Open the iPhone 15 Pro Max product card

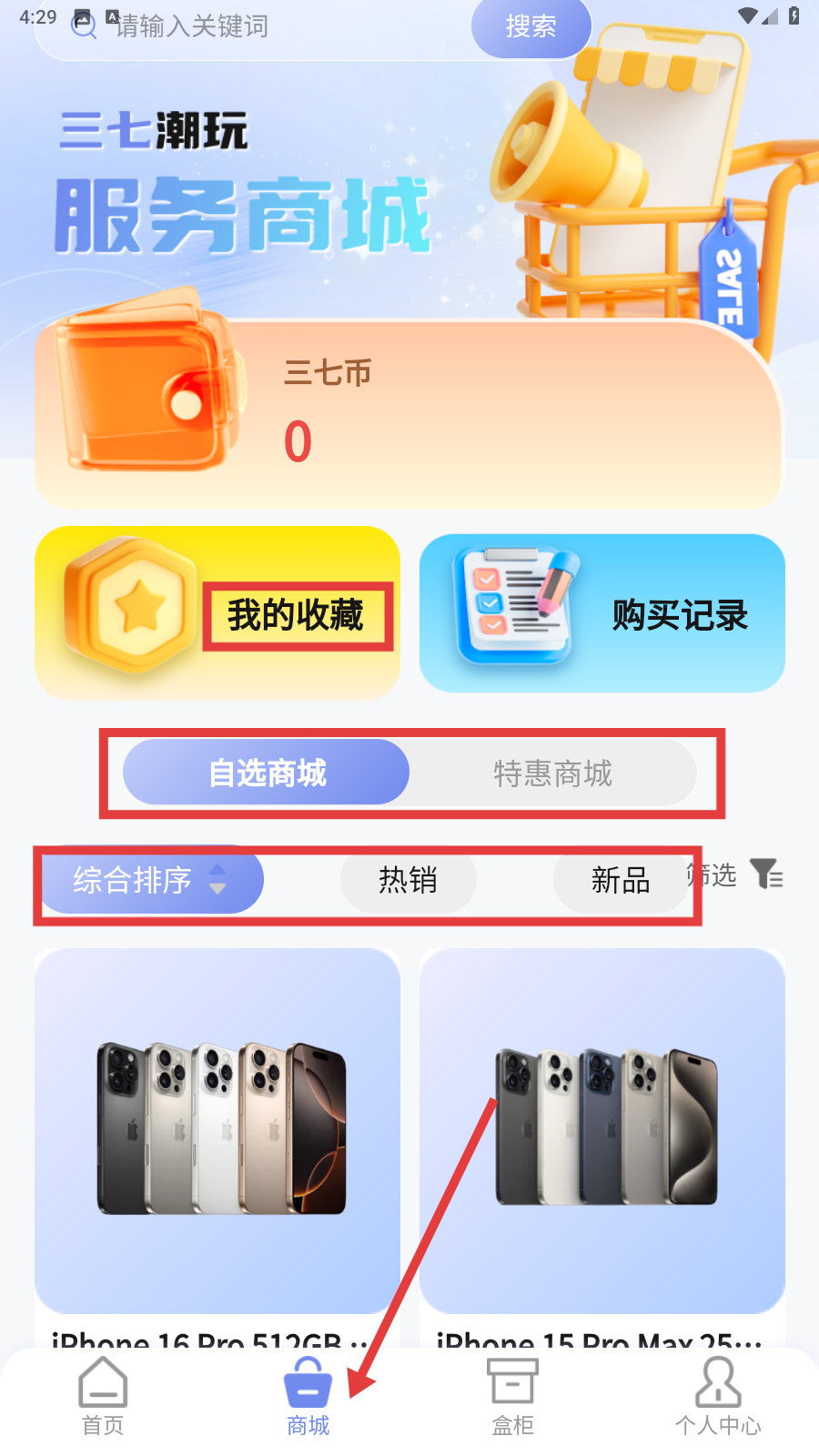coord(602,1137)
